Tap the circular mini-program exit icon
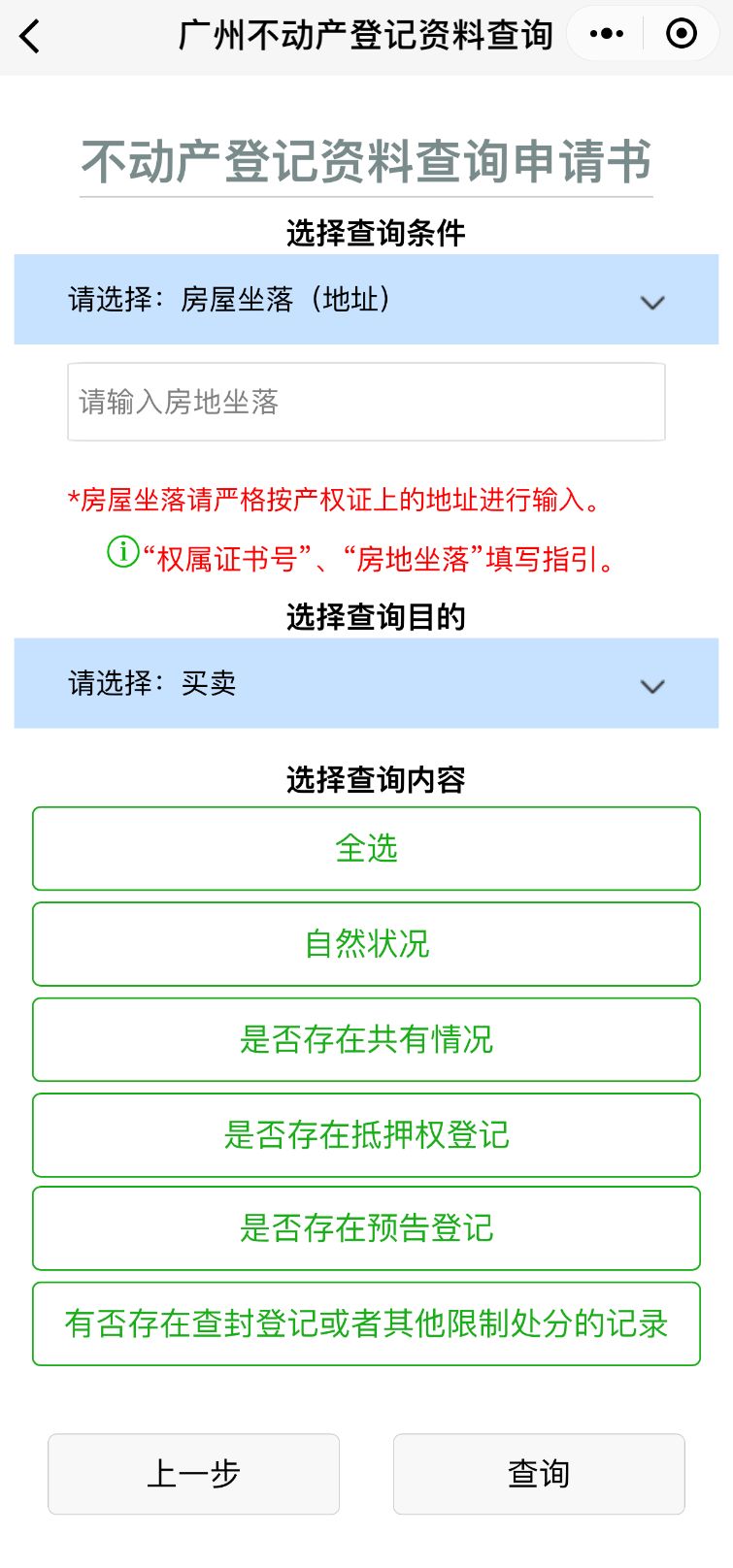Image resolution: width=733 pixels, height=1568 pixels. click(x=682, y=32)
